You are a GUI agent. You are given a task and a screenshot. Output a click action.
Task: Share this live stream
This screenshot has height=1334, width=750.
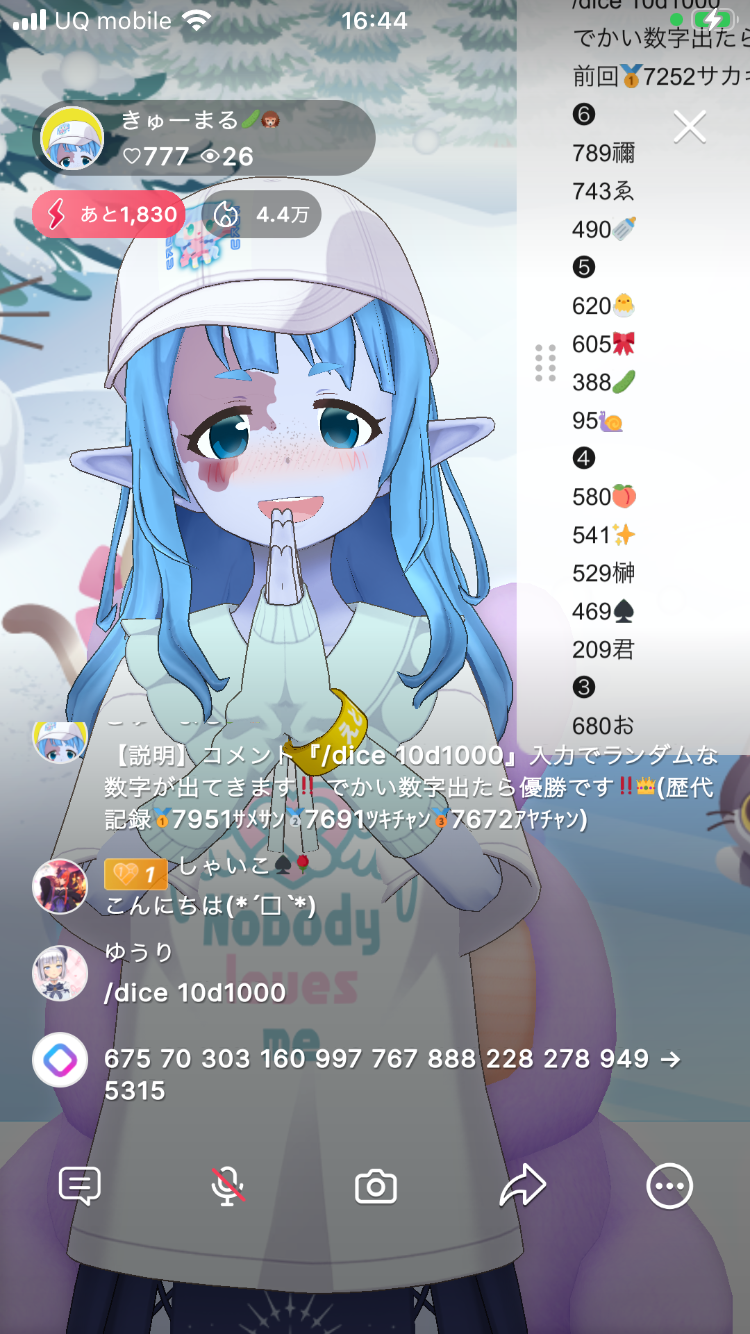522,1187
